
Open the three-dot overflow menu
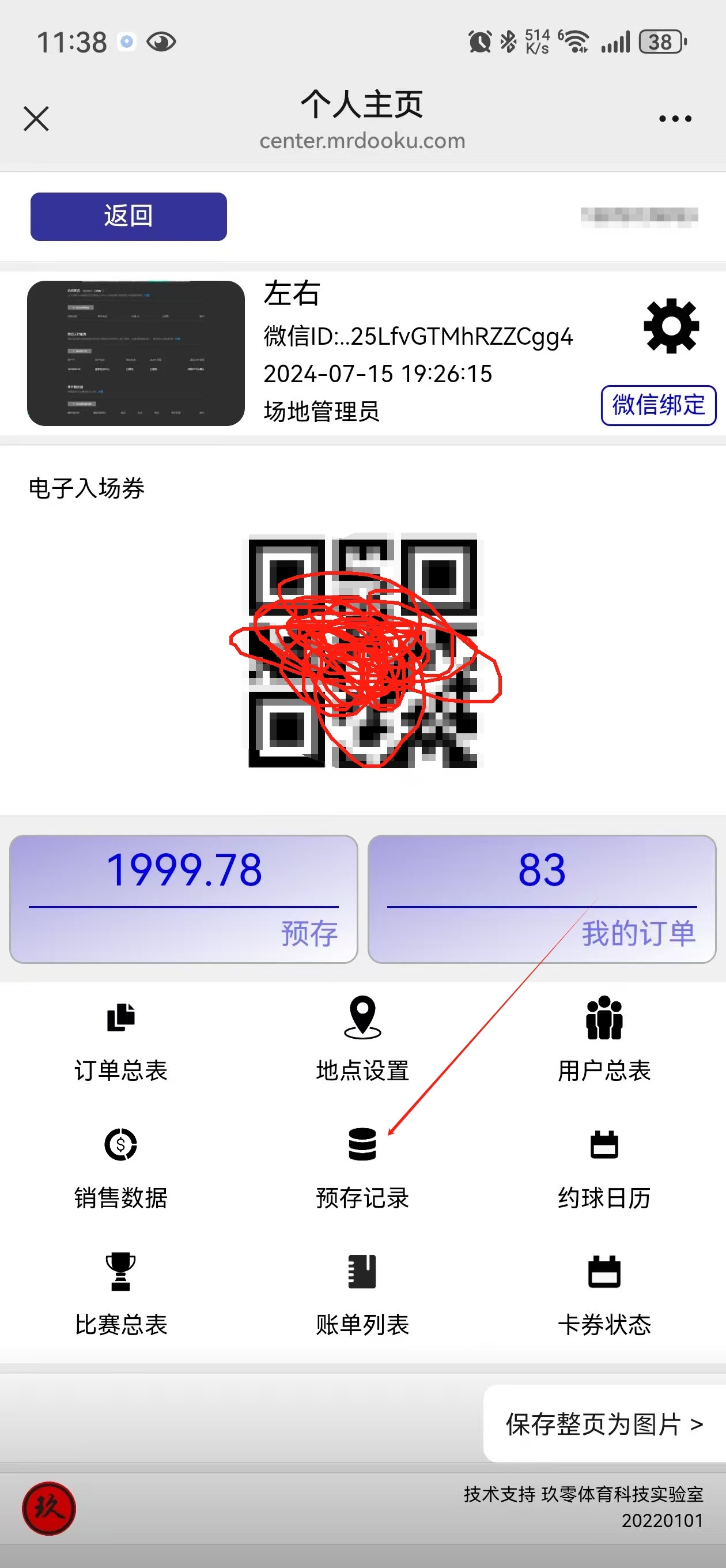coord(675,119)
